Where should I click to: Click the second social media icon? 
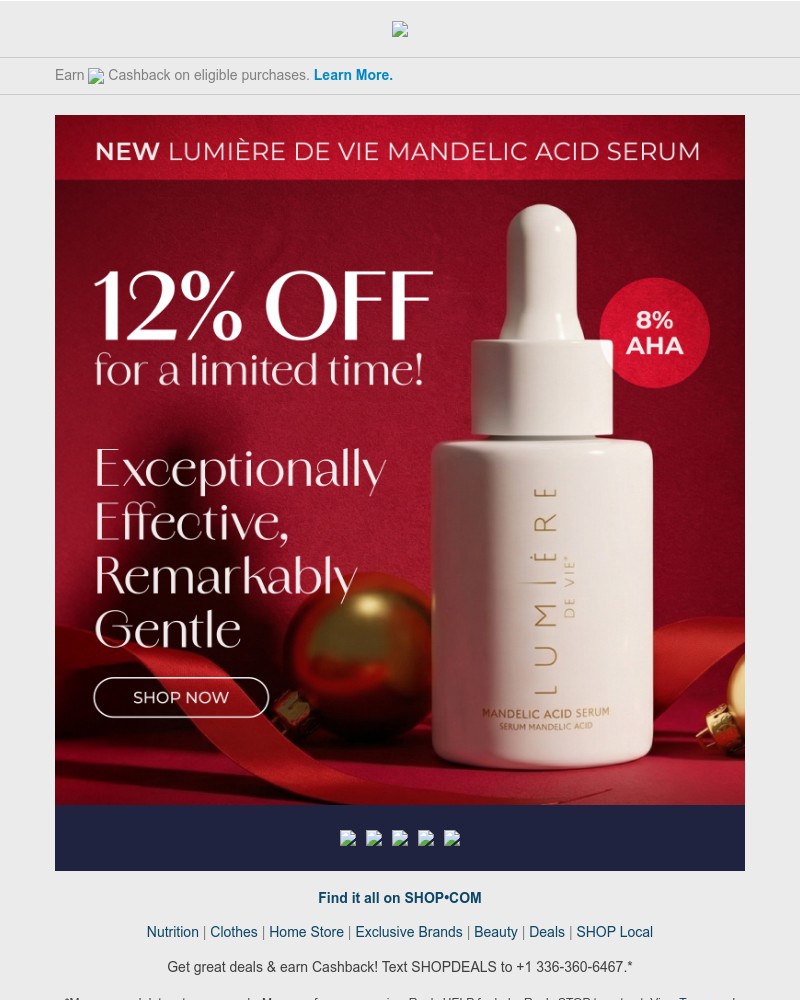(374, 839)
